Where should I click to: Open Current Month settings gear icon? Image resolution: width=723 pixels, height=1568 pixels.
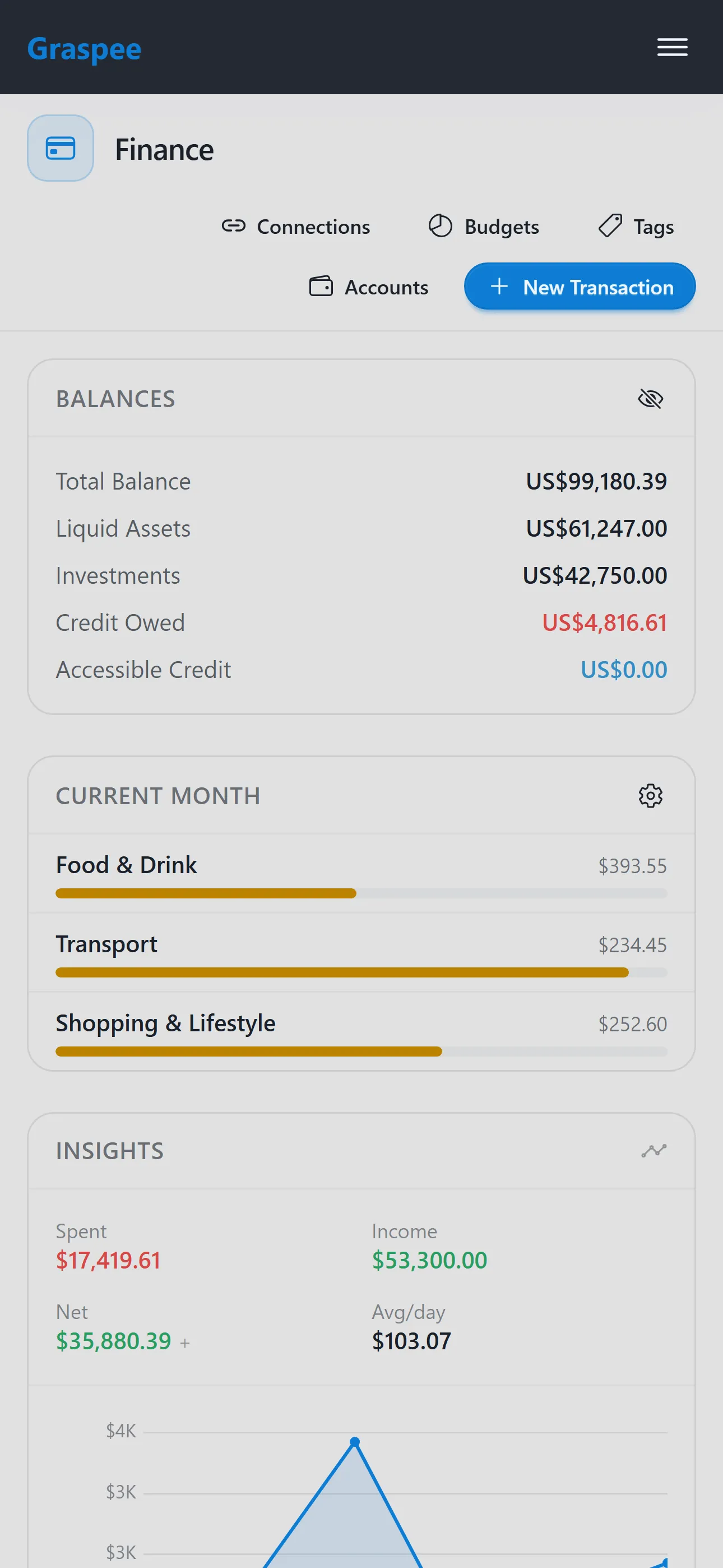pyautogui.click(x=650, y=796)
